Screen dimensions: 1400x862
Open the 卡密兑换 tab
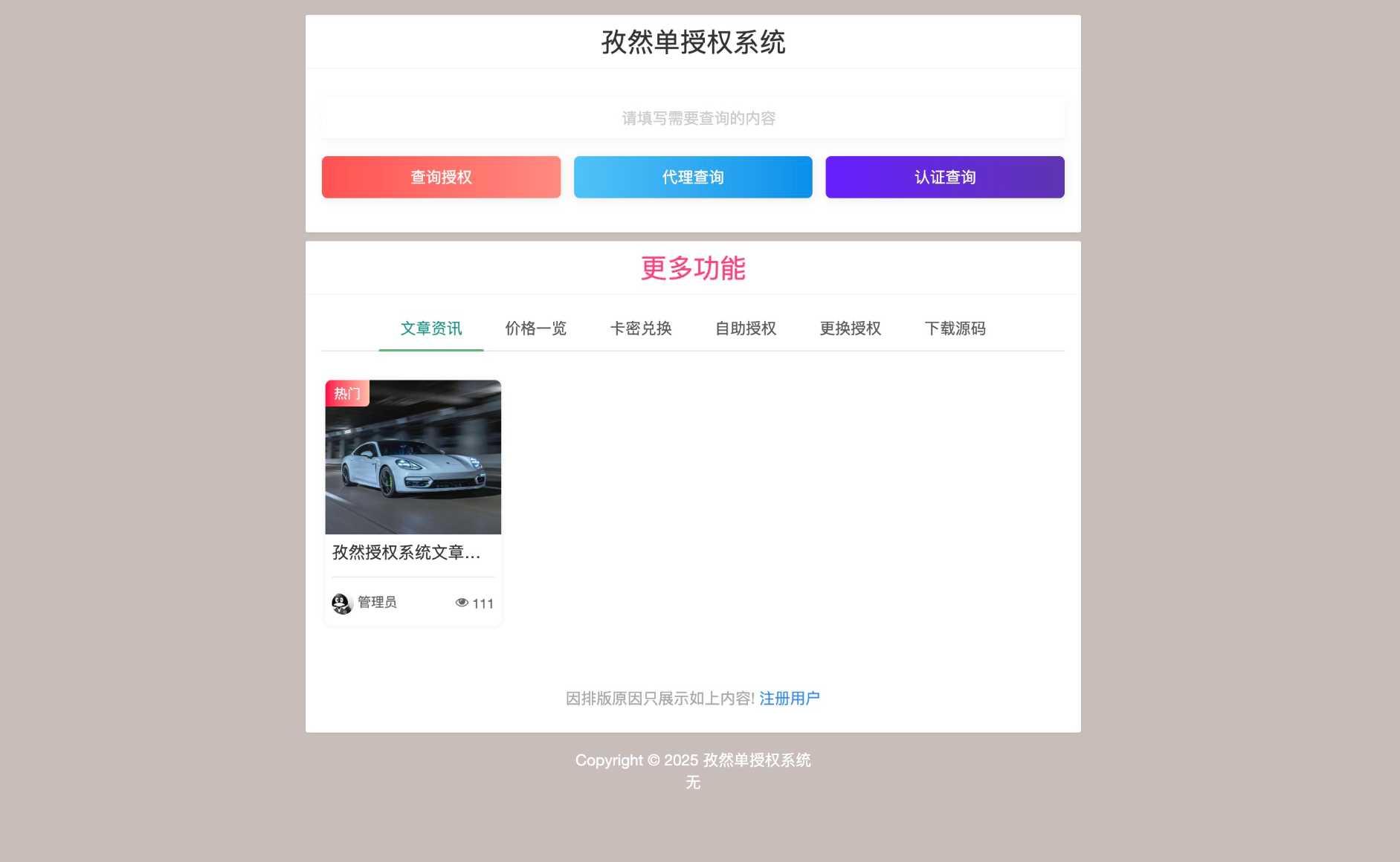point(640,328)
